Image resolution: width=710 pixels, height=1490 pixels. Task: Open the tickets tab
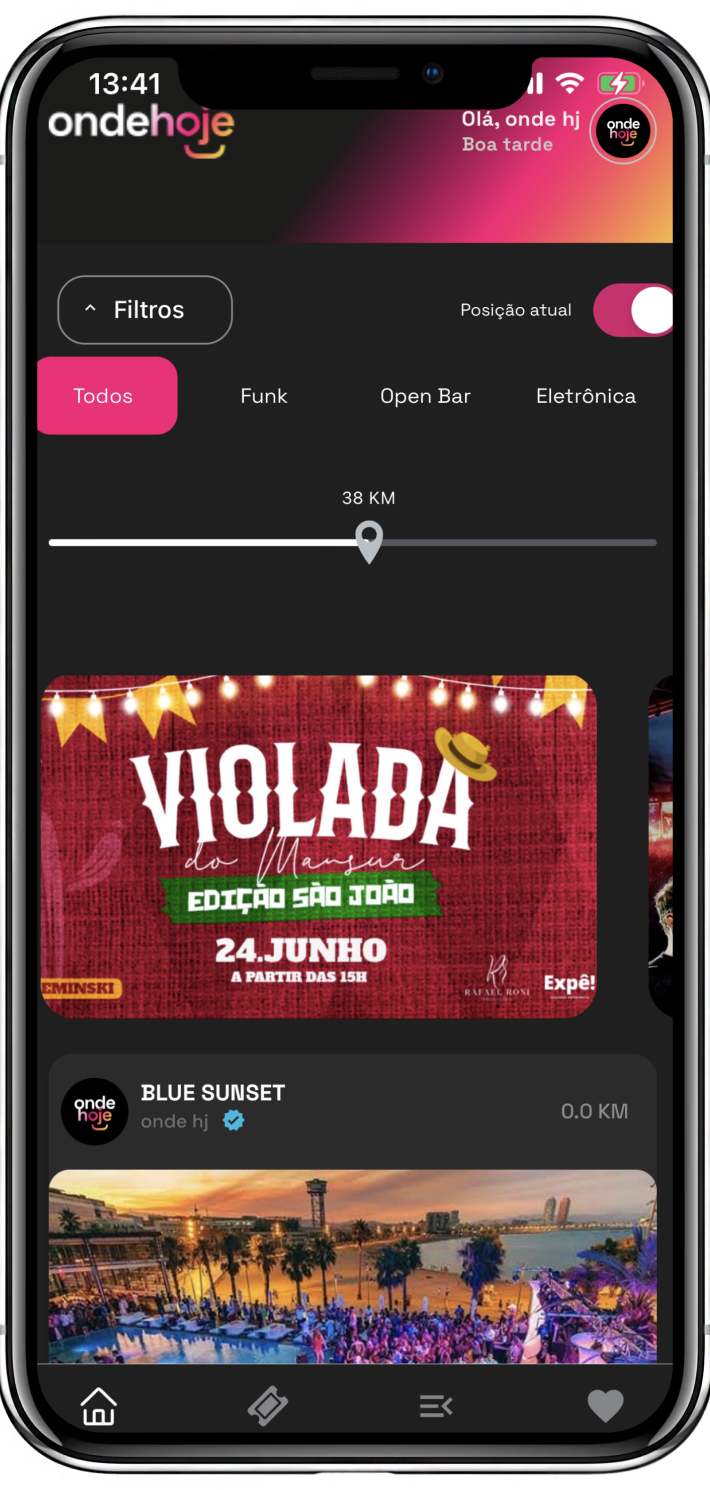[267, 1406]
